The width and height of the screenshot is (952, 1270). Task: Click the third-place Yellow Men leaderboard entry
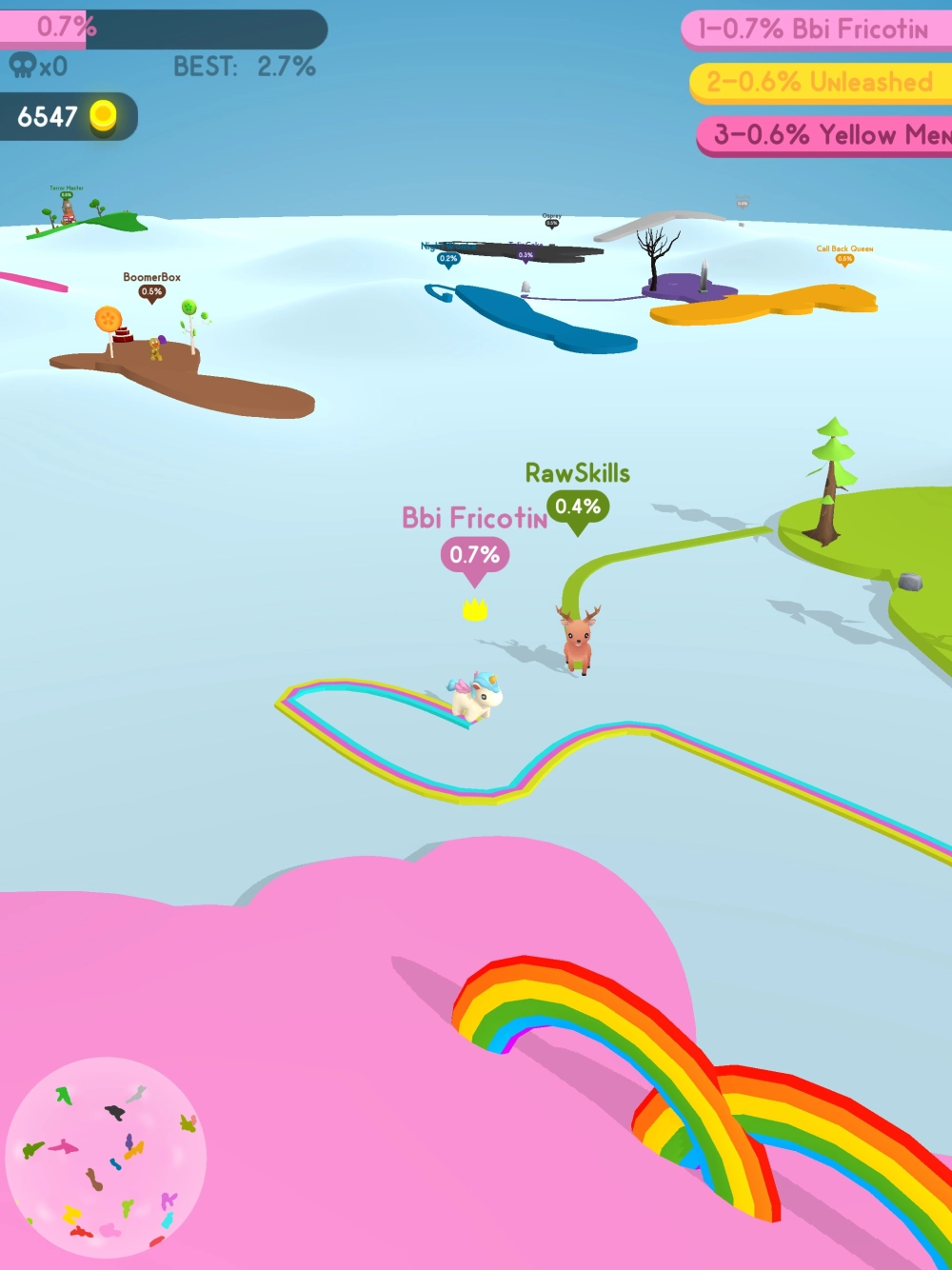826,136
